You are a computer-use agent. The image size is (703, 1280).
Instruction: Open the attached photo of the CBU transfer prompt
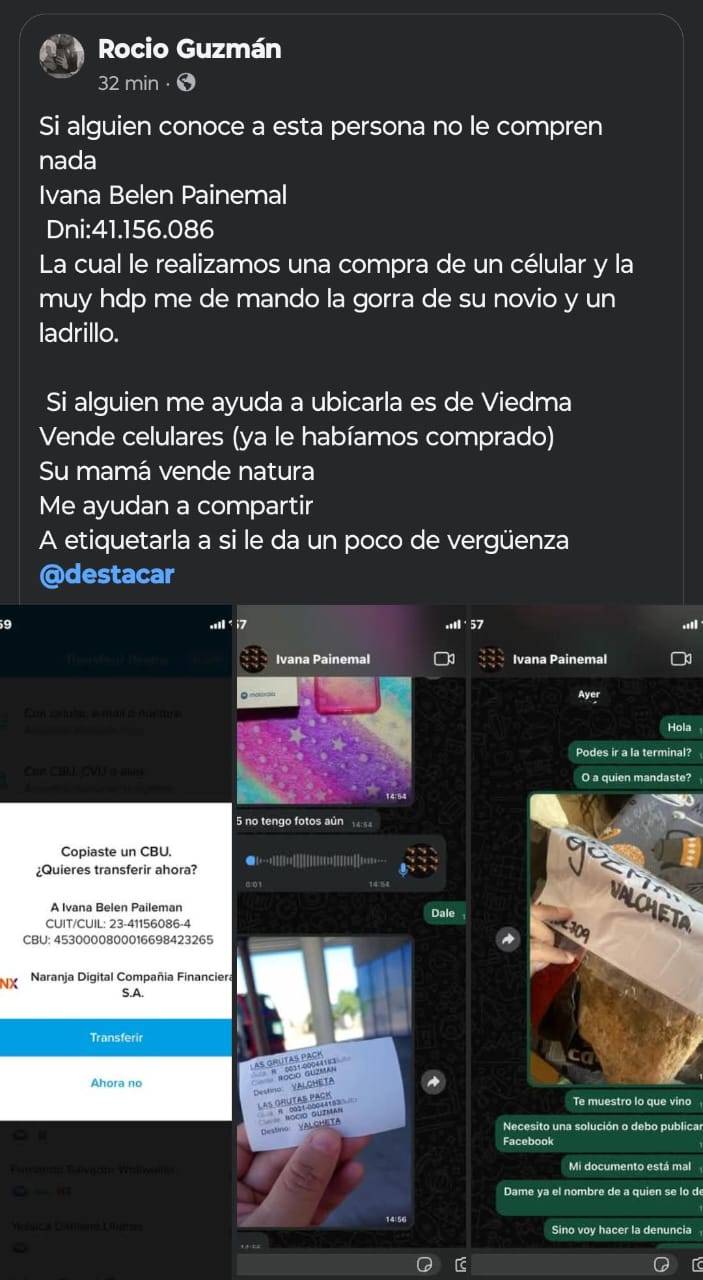[x=116, y=940]
